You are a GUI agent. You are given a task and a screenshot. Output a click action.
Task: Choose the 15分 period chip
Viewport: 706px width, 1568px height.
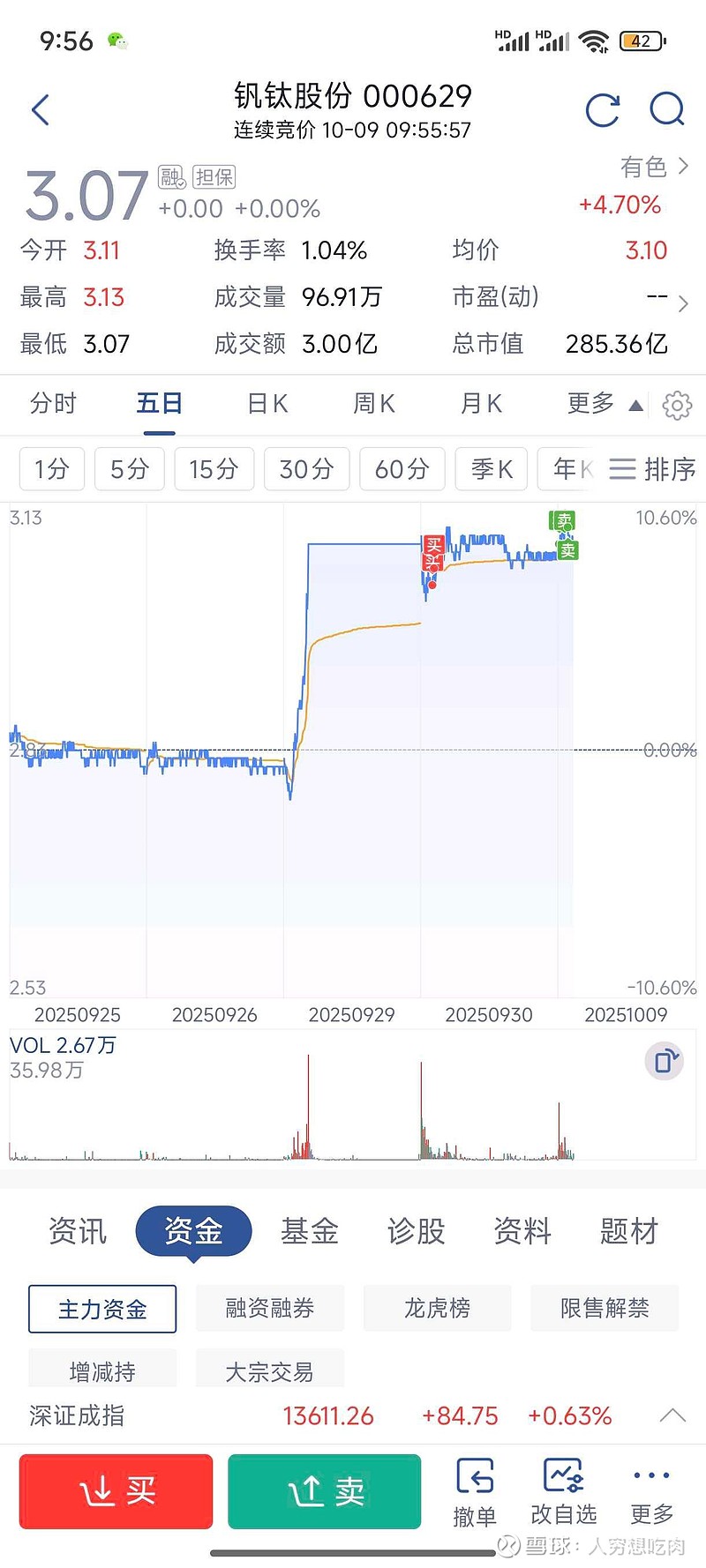click(x=214, y=469)
